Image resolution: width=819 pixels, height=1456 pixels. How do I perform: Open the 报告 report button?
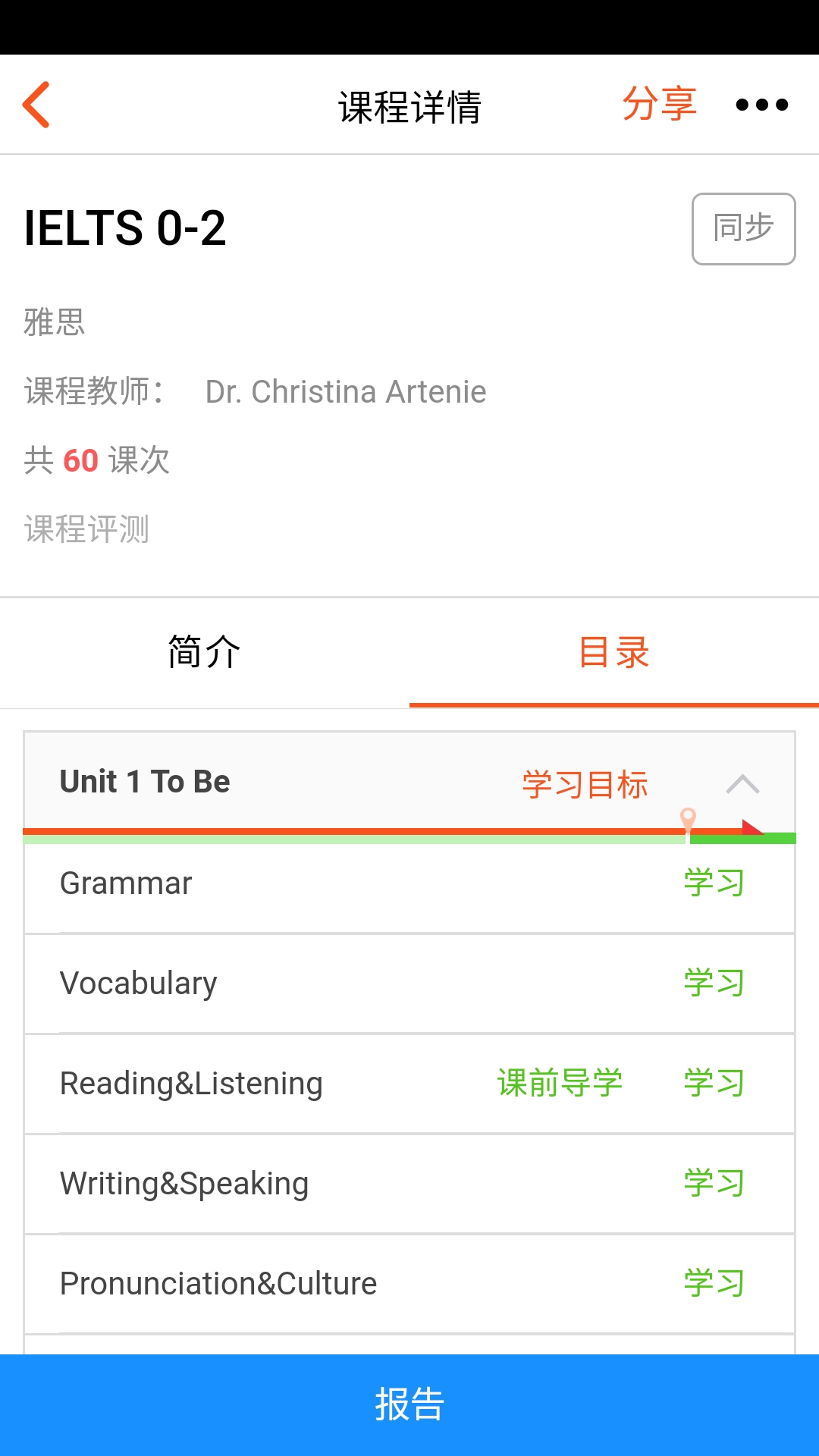pyautogui.click(x=409, y=1404)
